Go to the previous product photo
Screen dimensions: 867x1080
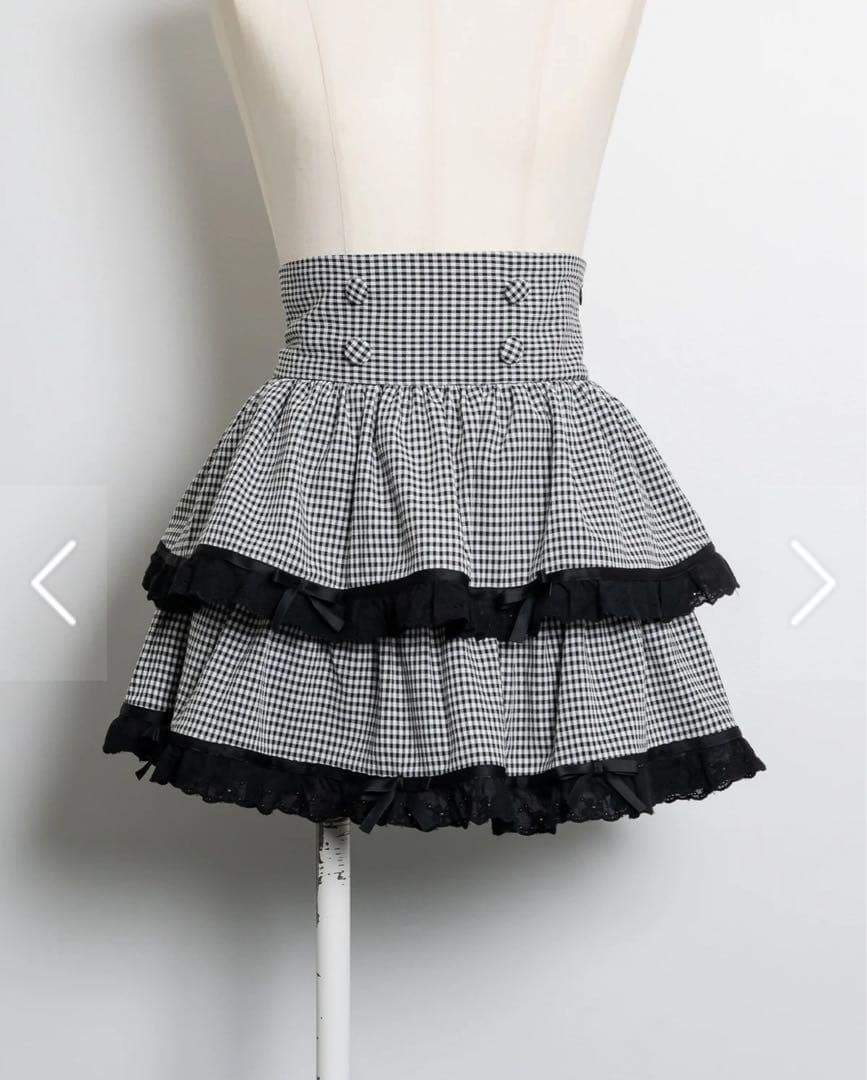point(54,583)
